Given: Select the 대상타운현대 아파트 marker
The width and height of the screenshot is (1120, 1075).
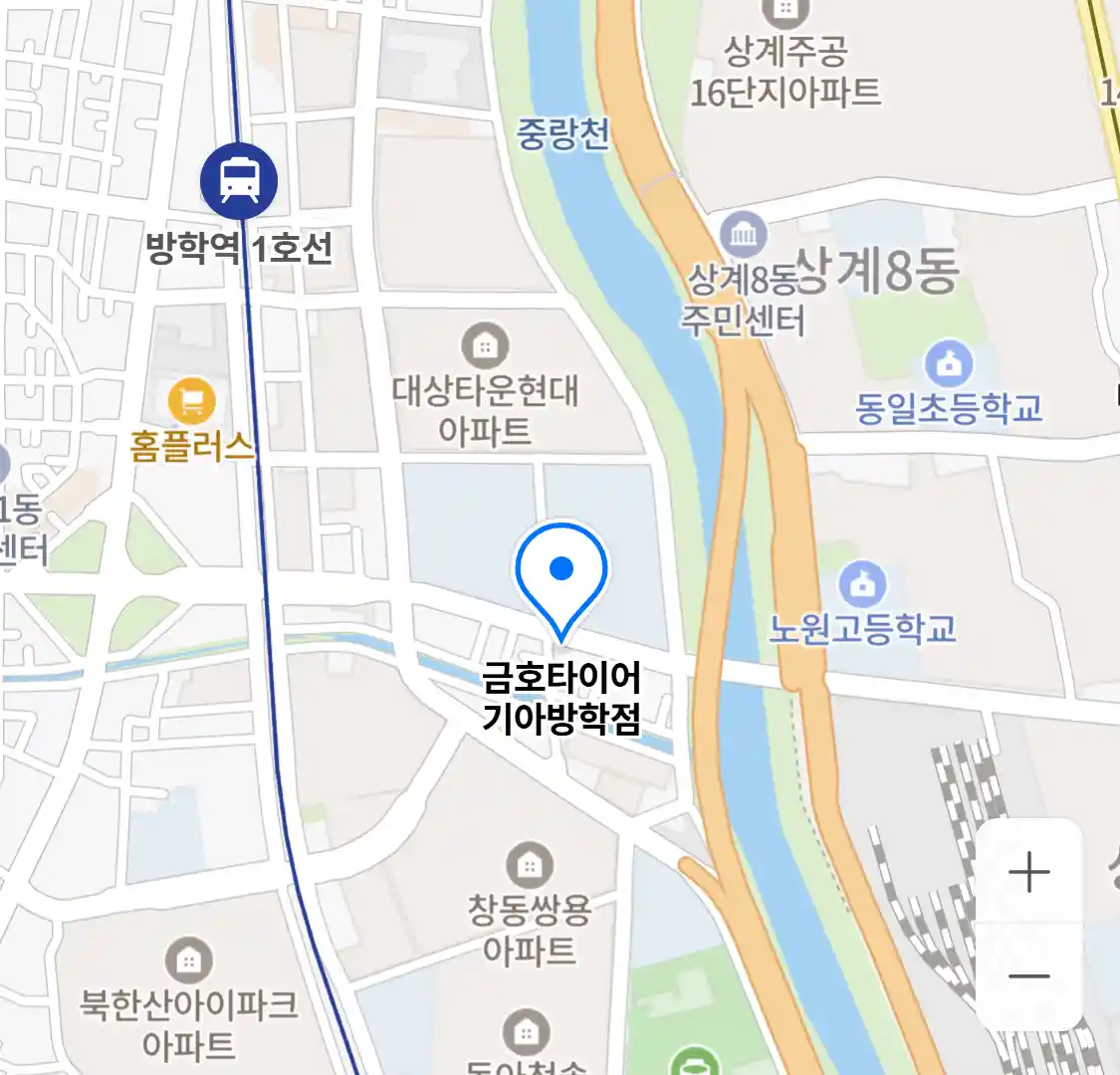Looking at the screenshot, I should 485,346.
